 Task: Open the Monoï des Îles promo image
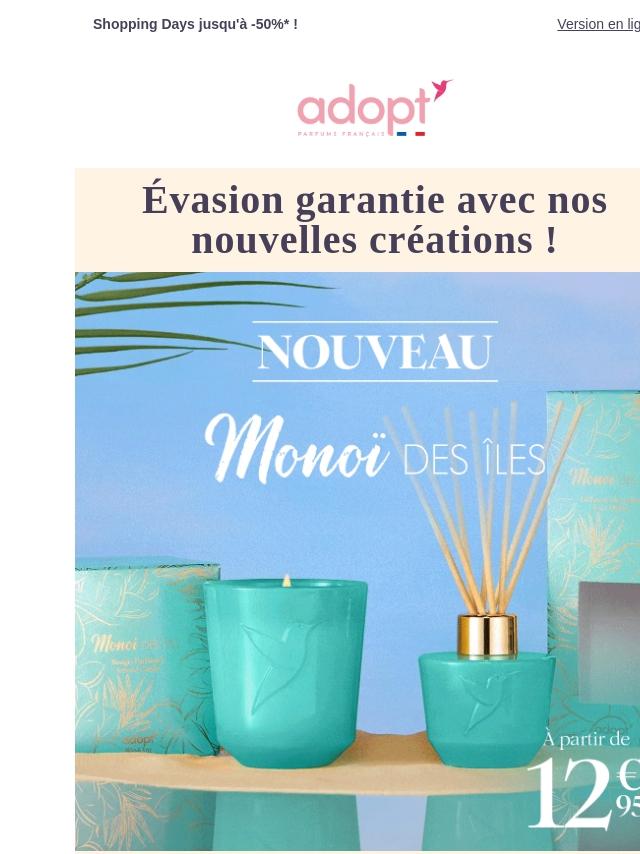tap(357, 562)
